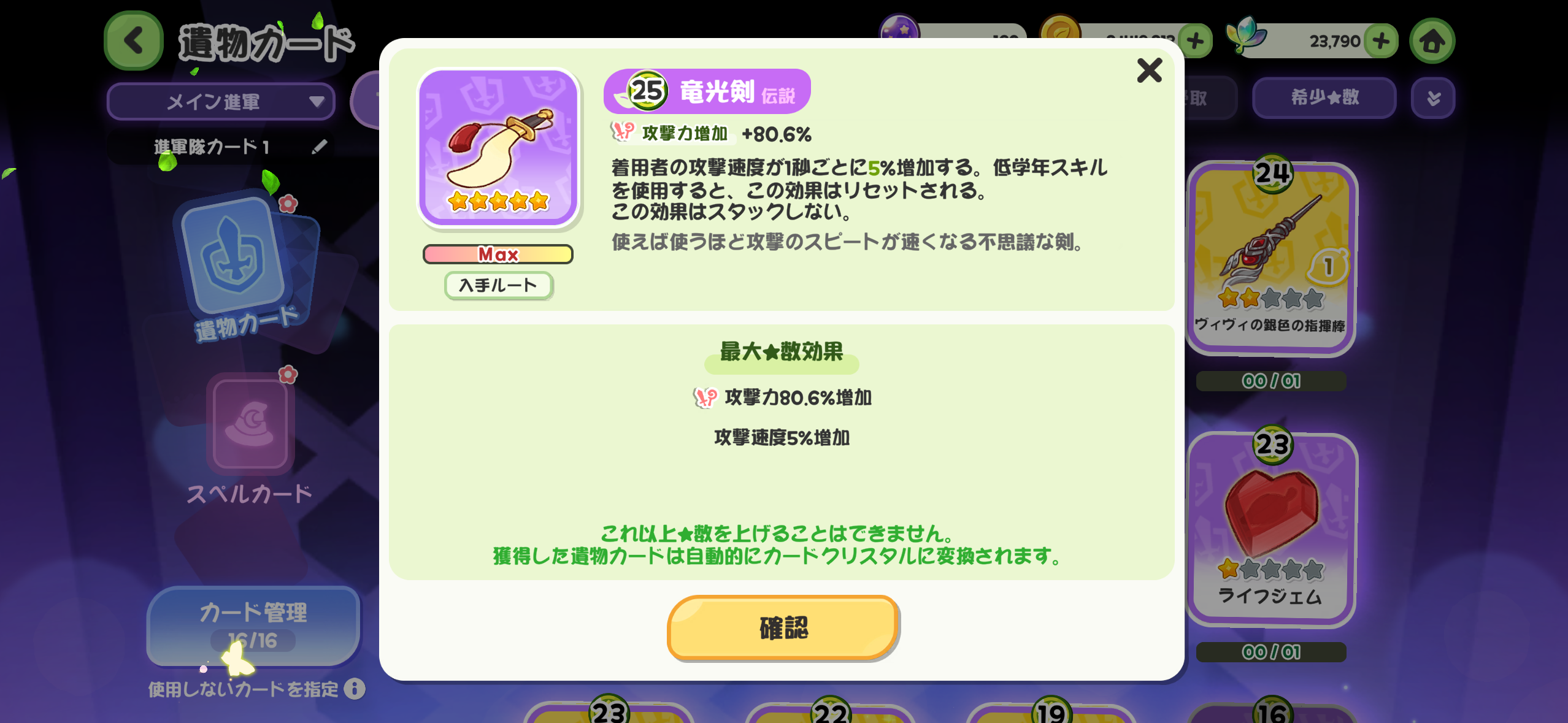
Task: Go back with the green arrow
Action: [134, 41]
